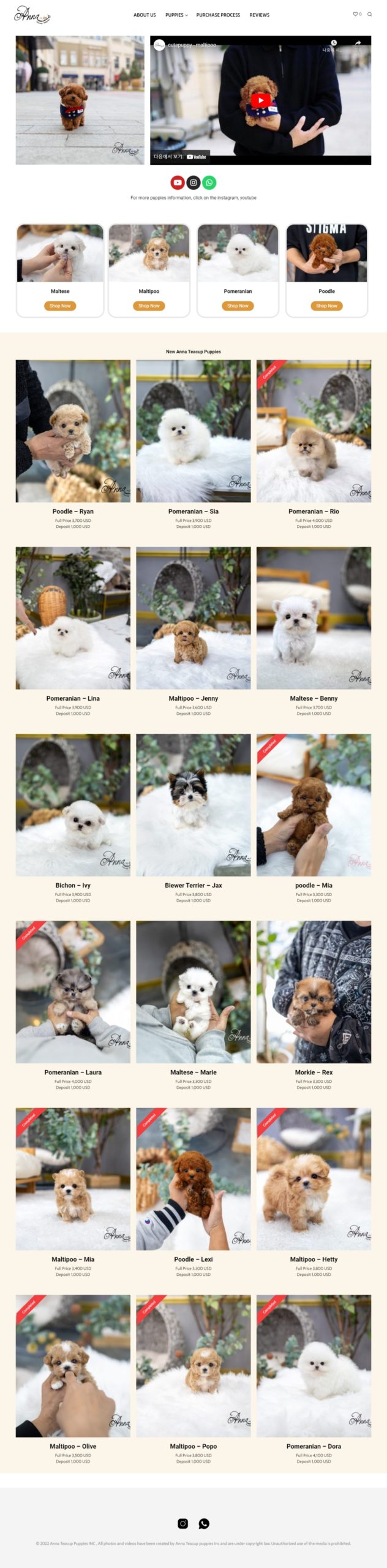View the Biewer Terrier – Jax listing
The height and width of the screenshot is (1568, 387).
pos(193,885)
